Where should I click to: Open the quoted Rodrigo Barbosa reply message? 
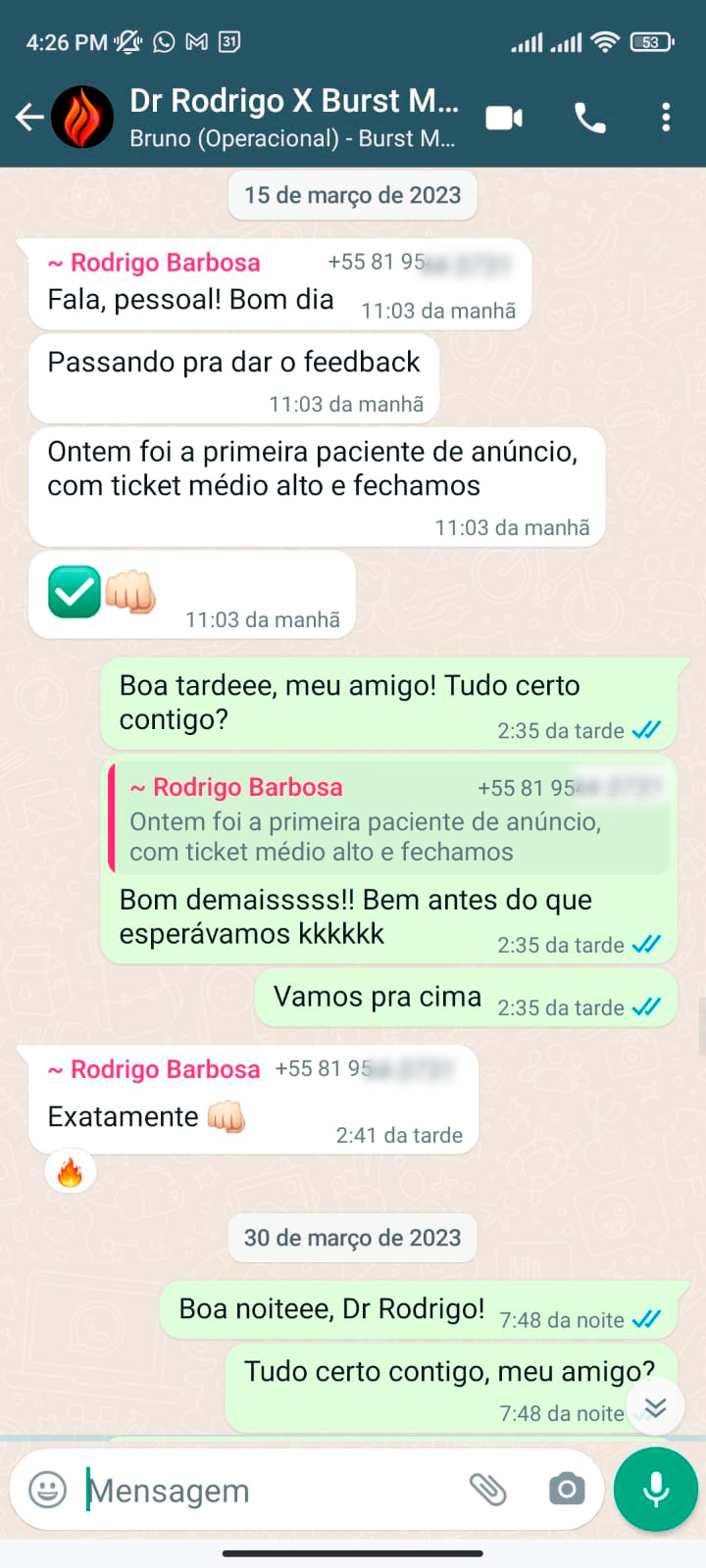click(389, 819)
